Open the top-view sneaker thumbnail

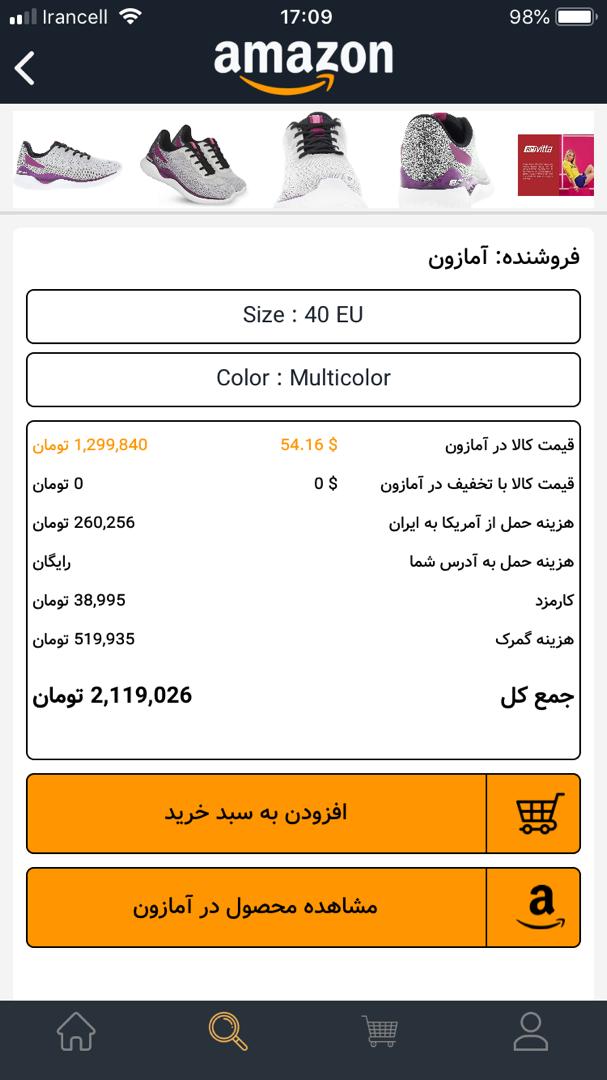[x=318, y=160]
